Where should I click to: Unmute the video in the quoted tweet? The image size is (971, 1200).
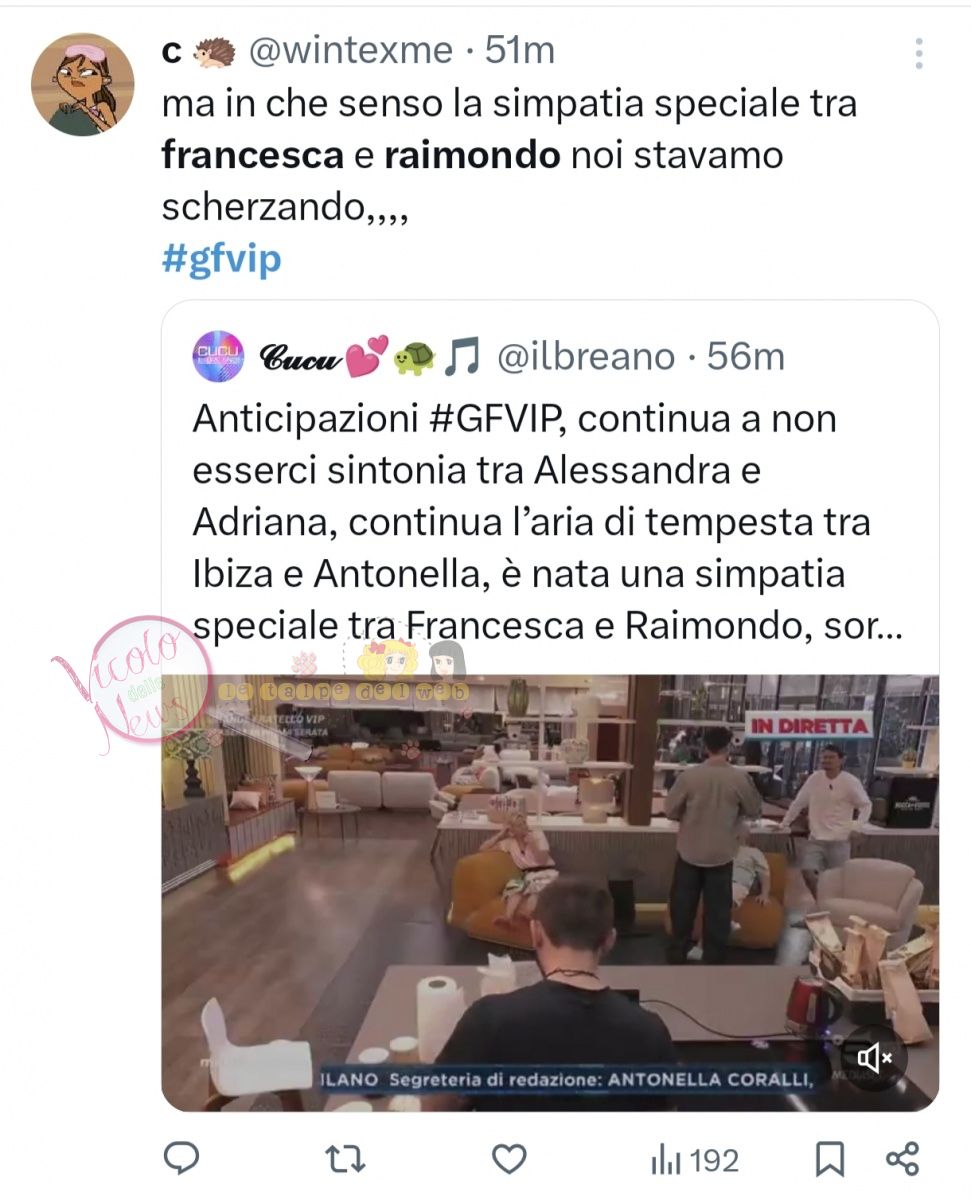873,1058
